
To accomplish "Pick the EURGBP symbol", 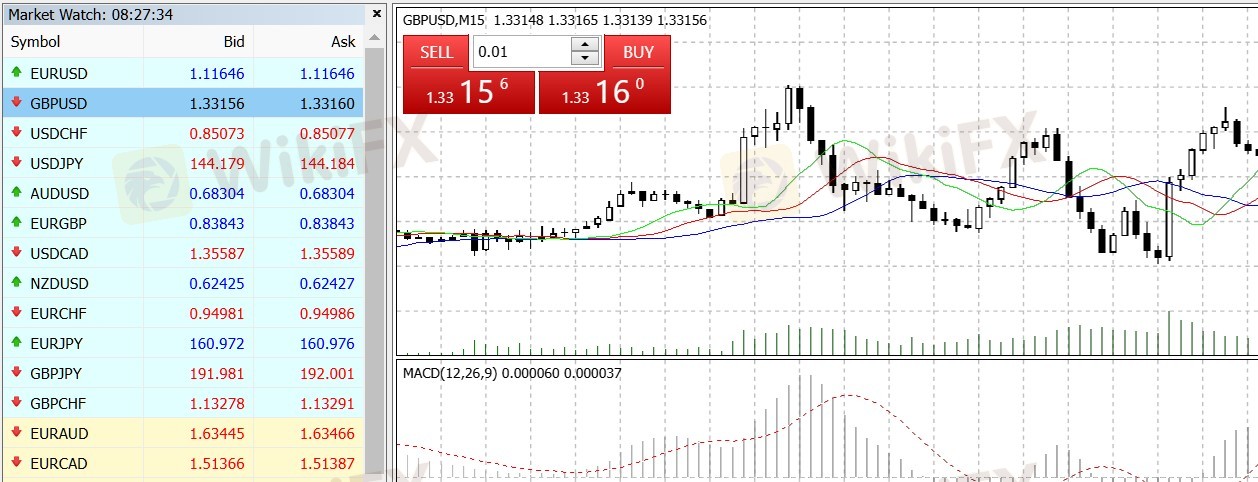I will [x=183, y=223].
